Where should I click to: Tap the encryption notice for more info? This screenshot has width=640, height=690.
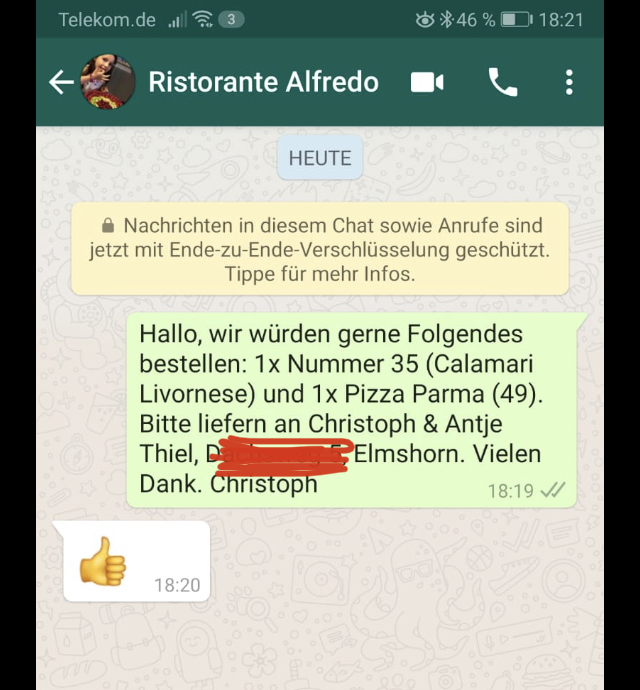(319, 249)
